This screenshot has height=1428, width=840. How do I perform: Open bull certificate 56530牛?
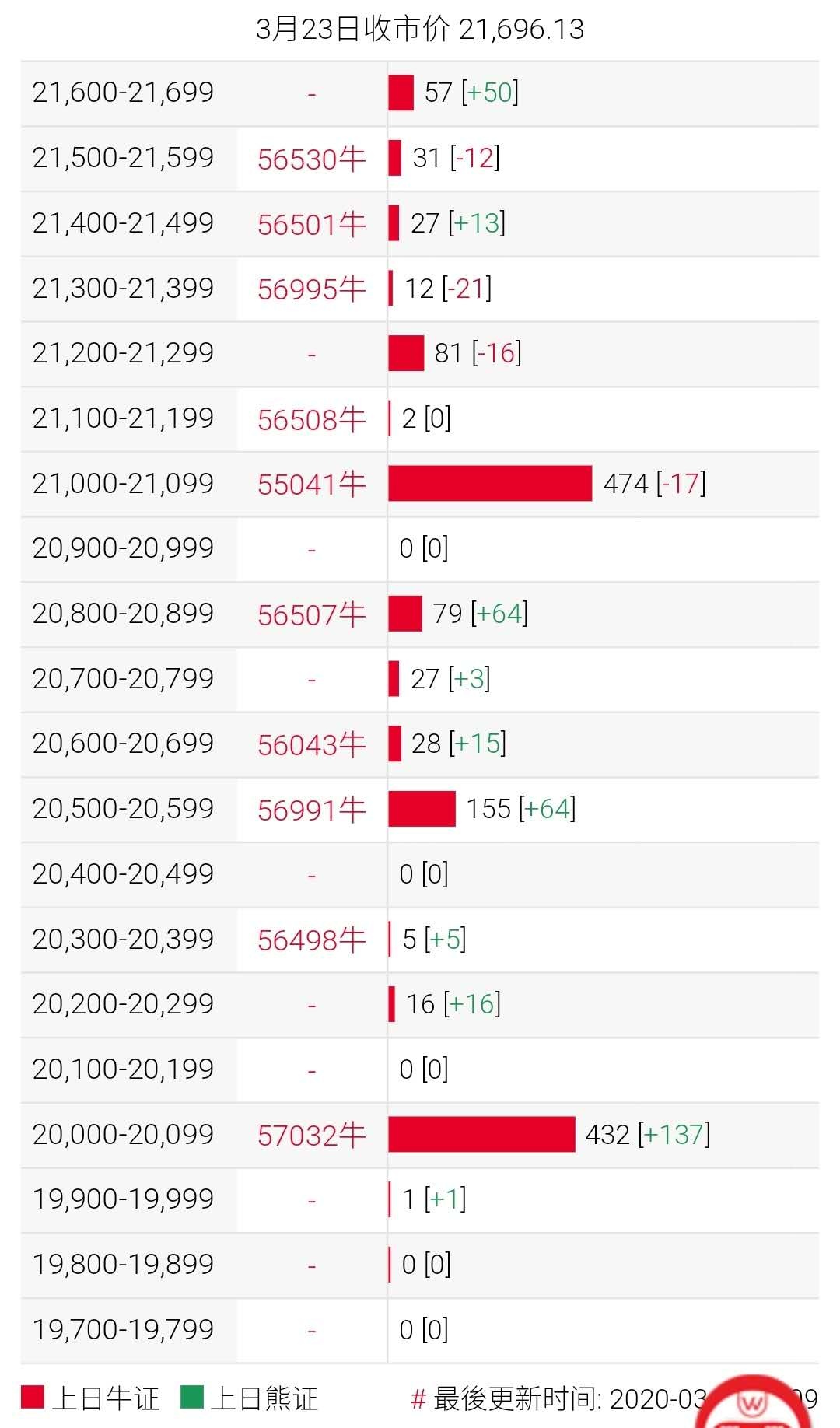(x=311, y=159)
